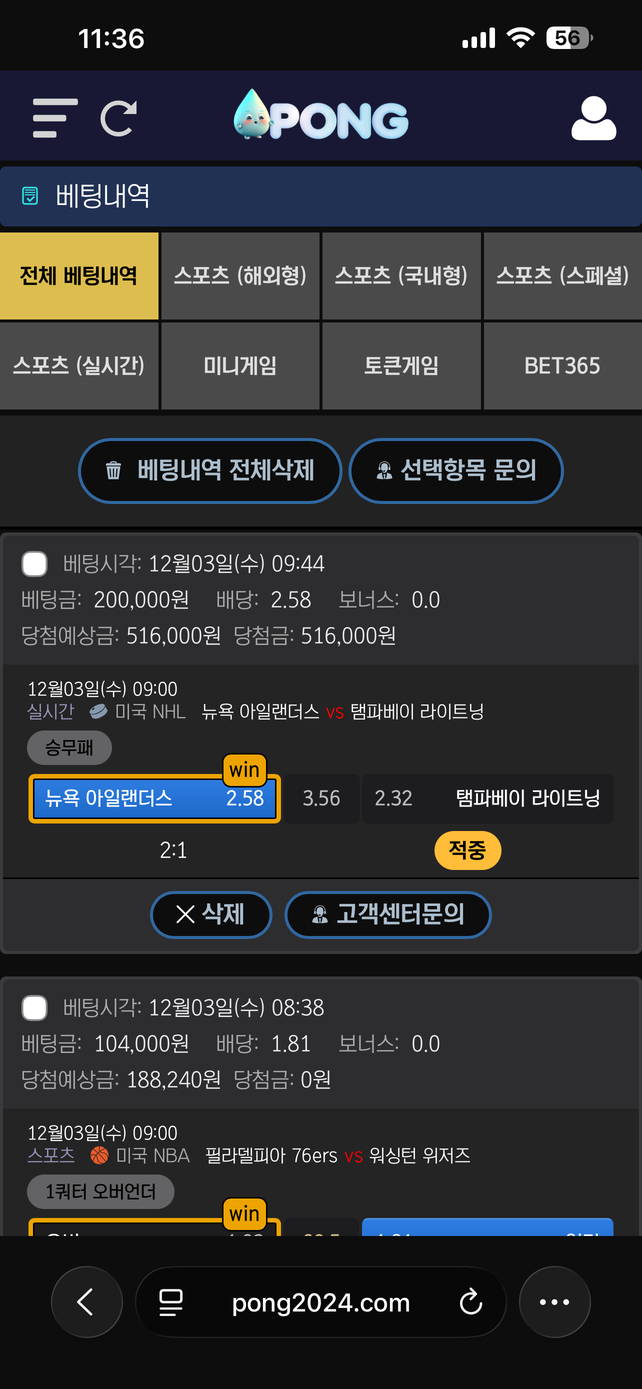The height and width of the screenshot is (1389, 642).
Task: Delete the NHL bet with 삭제
Action: coord(210,914)
